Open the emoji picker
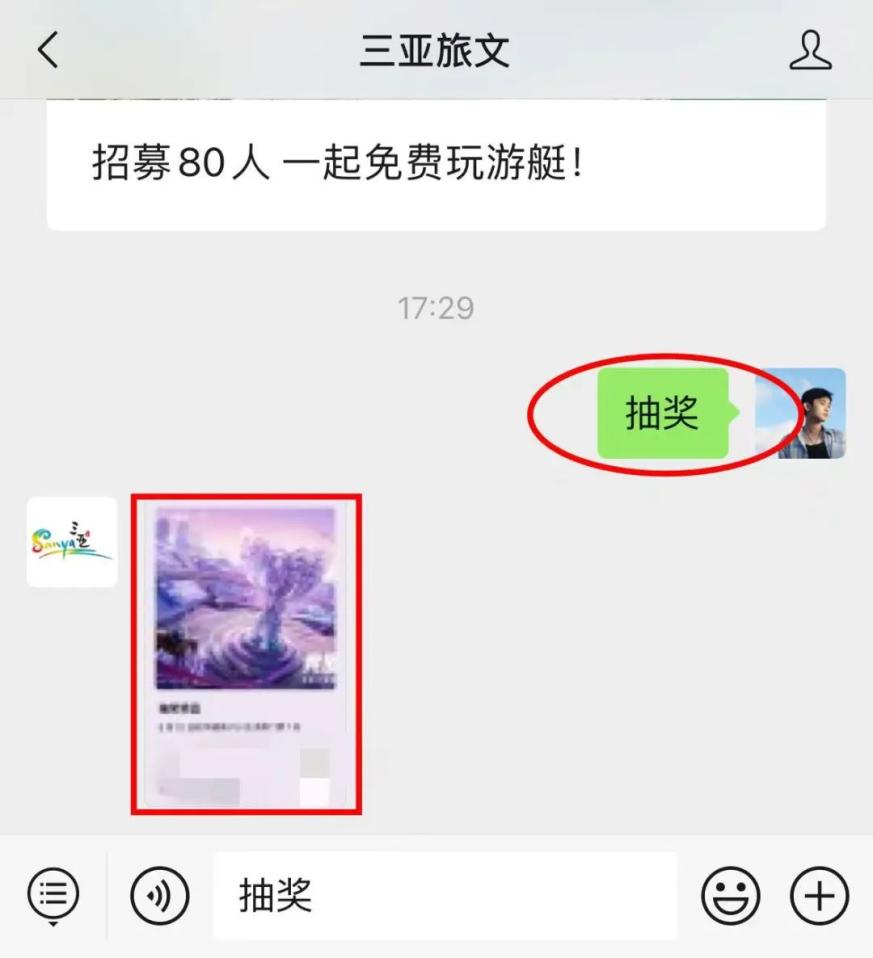 point(730,896)
